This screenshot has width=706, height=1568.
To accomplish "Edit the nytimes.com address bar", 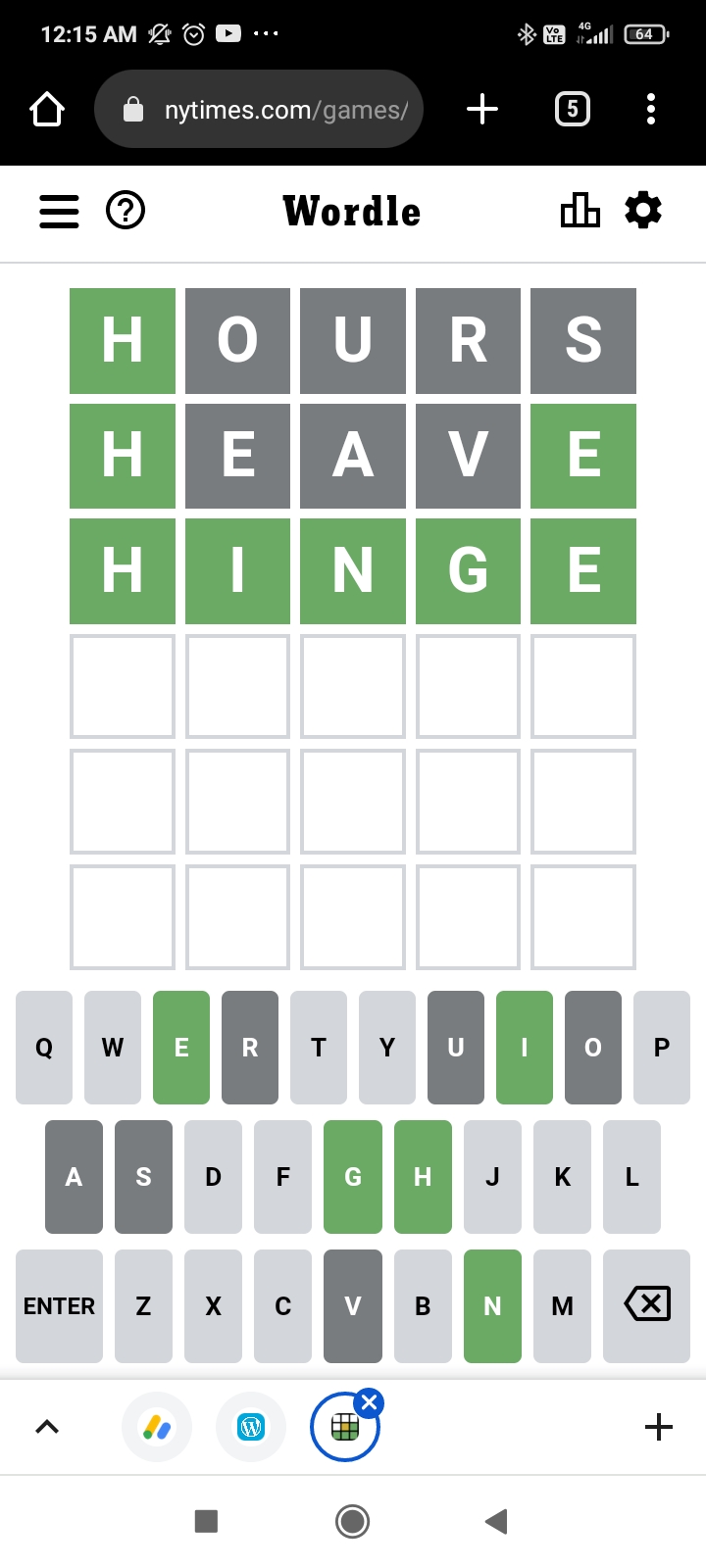I will (259, 109).
